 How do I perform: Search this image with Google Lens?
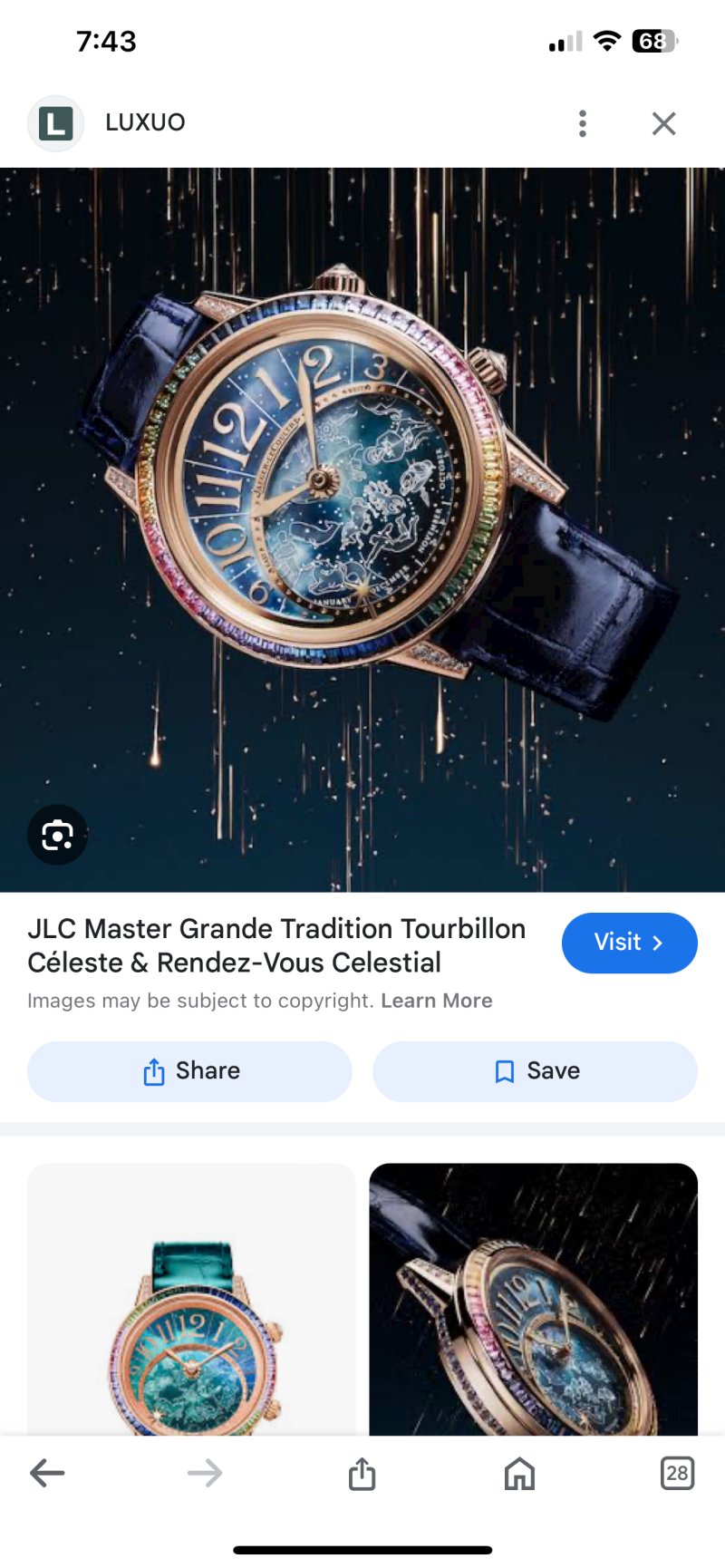pyautogui.click(x=57, y=835)
